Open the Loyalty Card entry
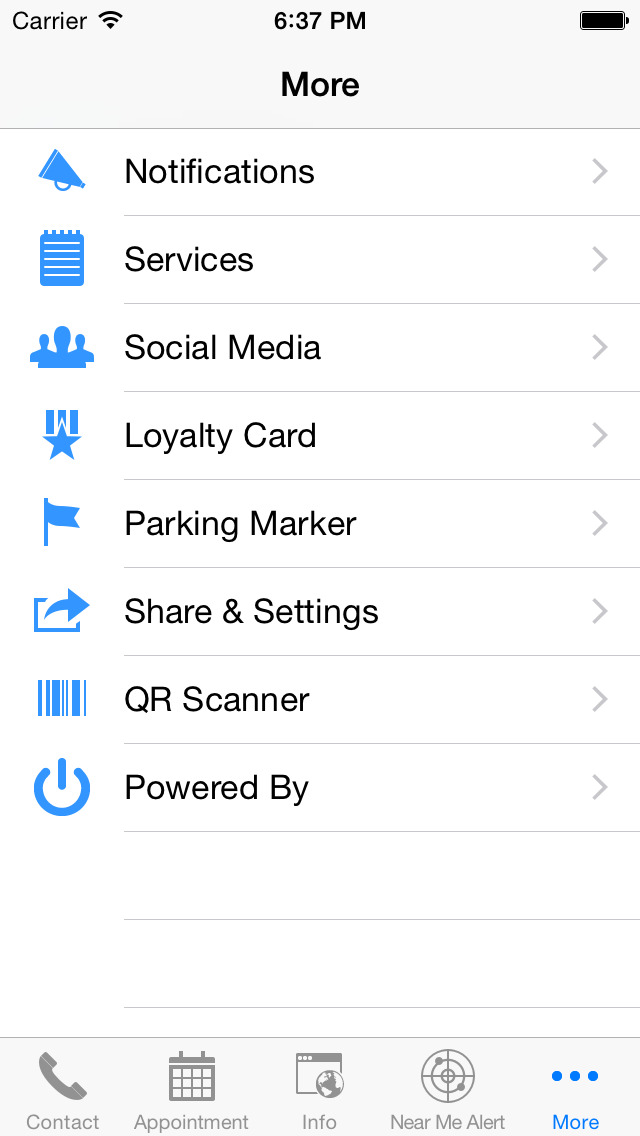640x1136 pixels. 320,435
